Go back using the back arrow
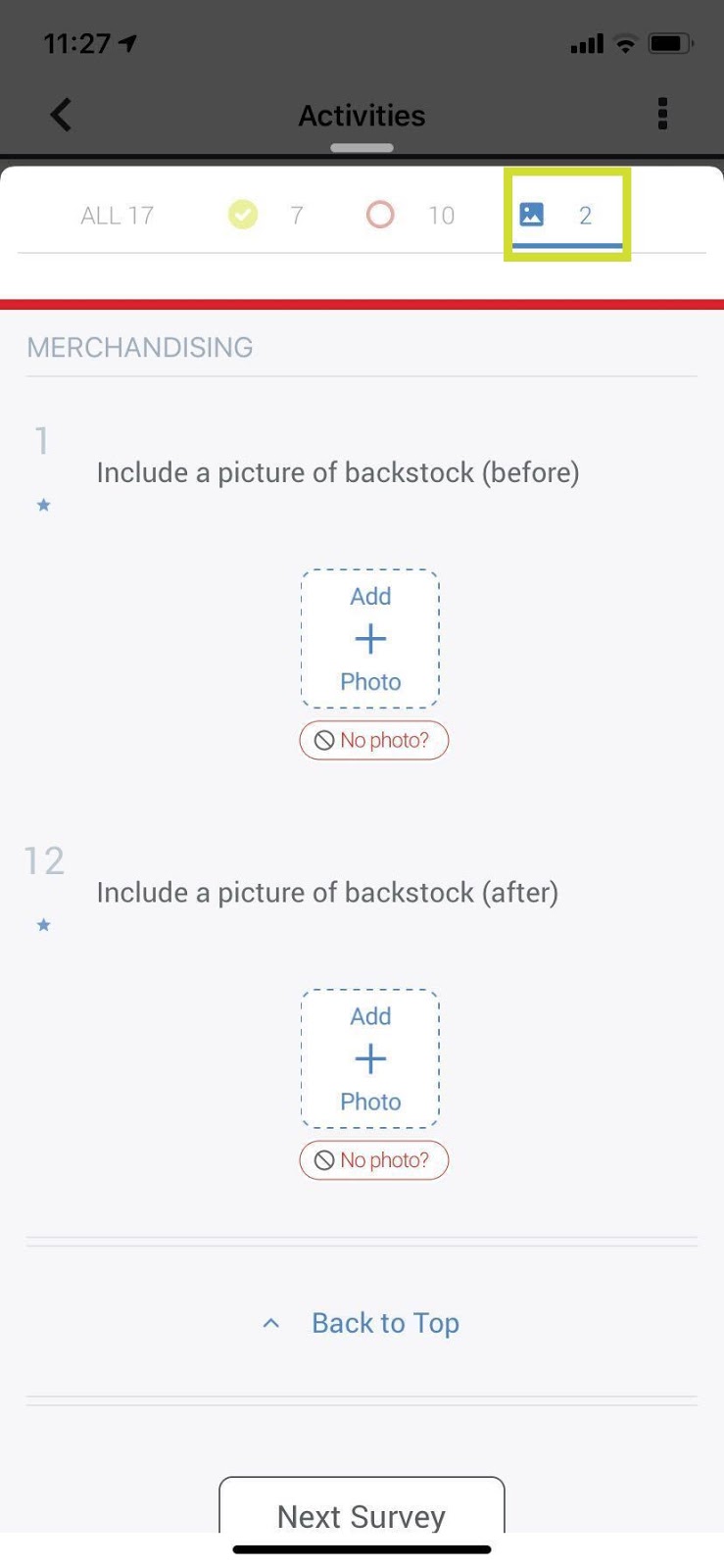 [61, 115]
